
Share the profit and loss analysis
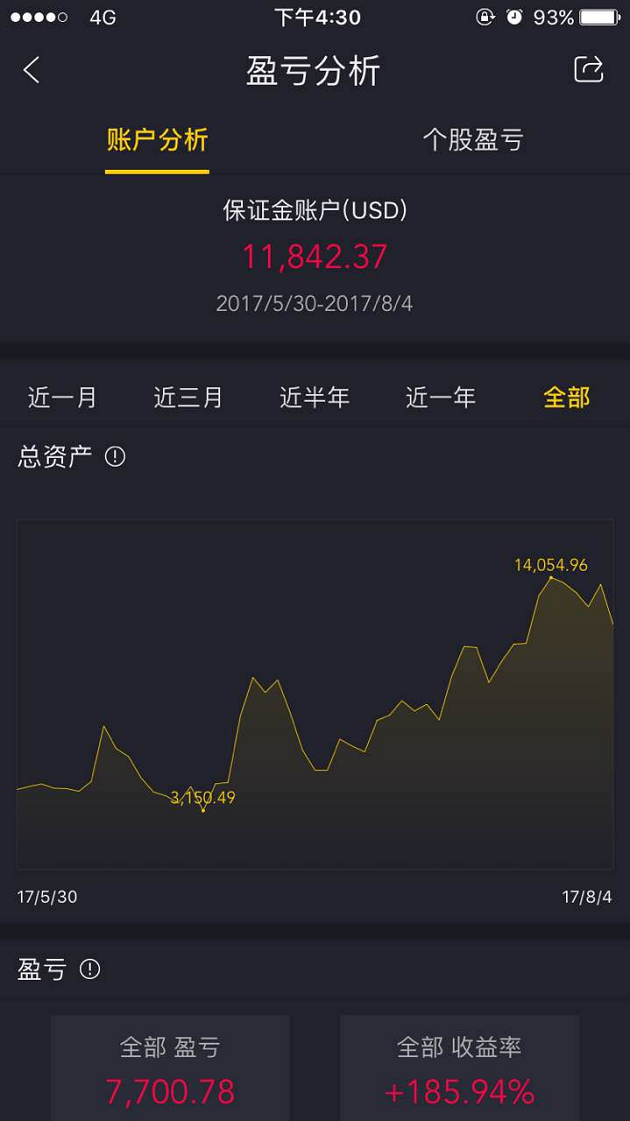(589, 69)
